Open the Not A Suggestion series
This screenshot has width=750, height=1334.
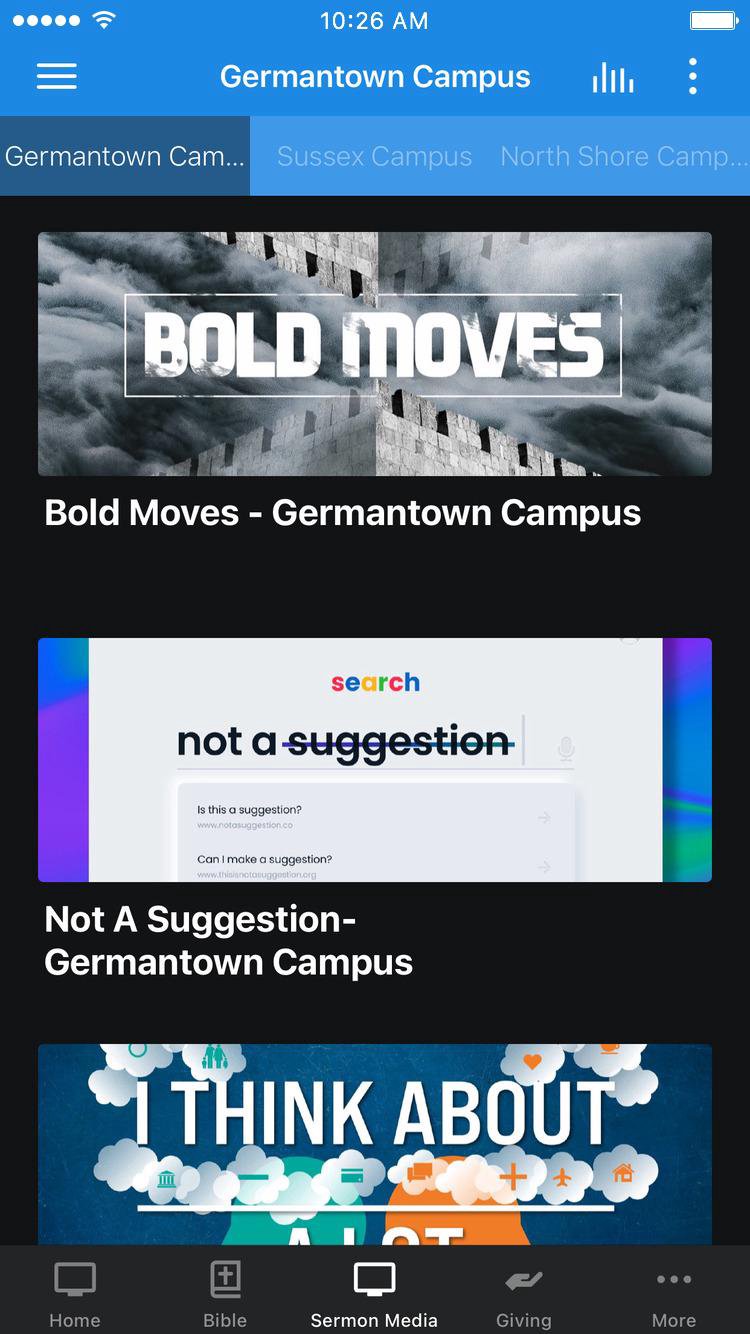(375, 760)
